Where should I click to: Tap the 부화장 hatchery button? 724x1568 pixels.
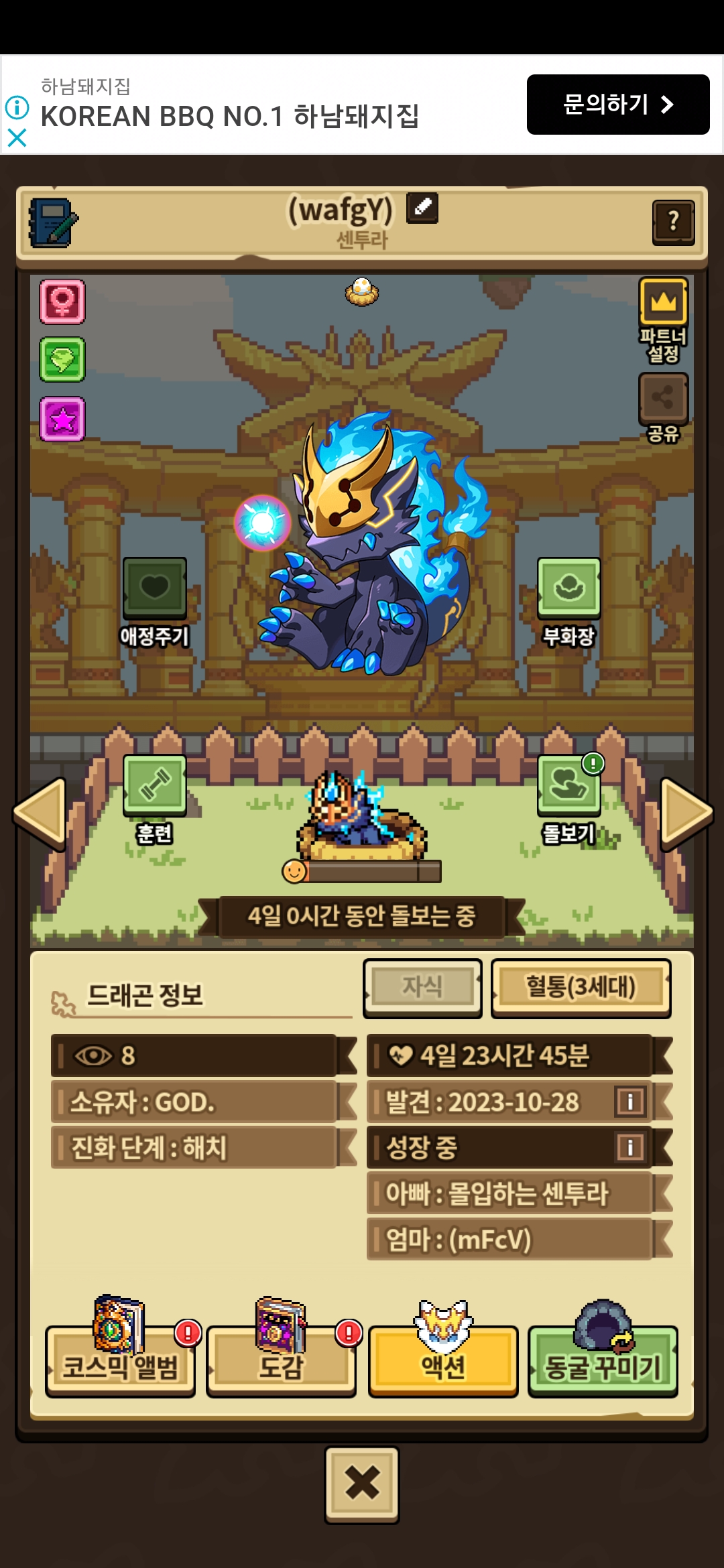click(x=568, y=588)
